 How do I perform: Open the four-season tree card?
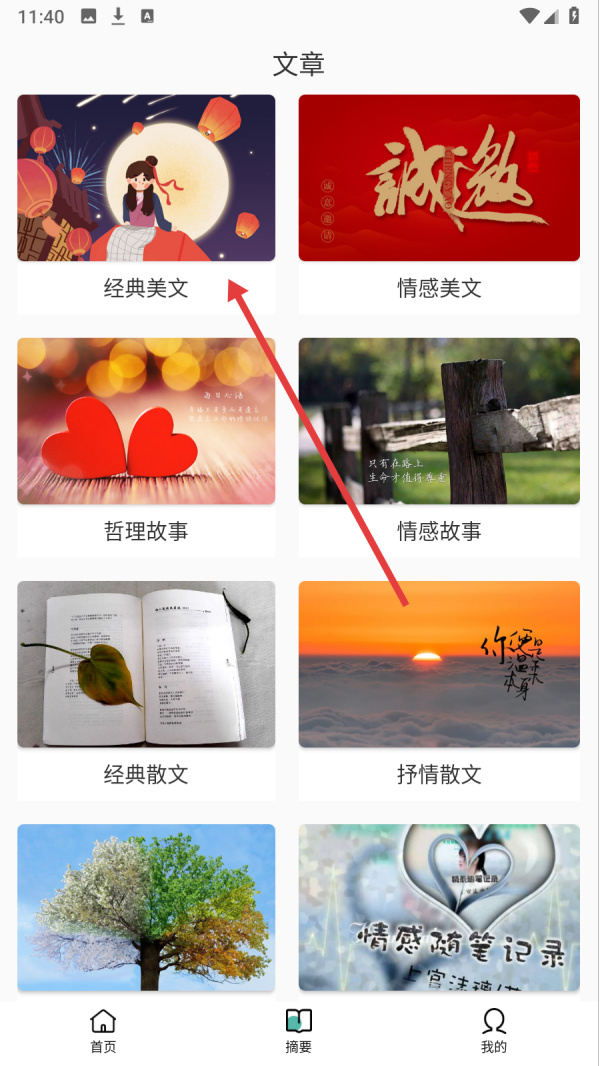tap(146, 908)
